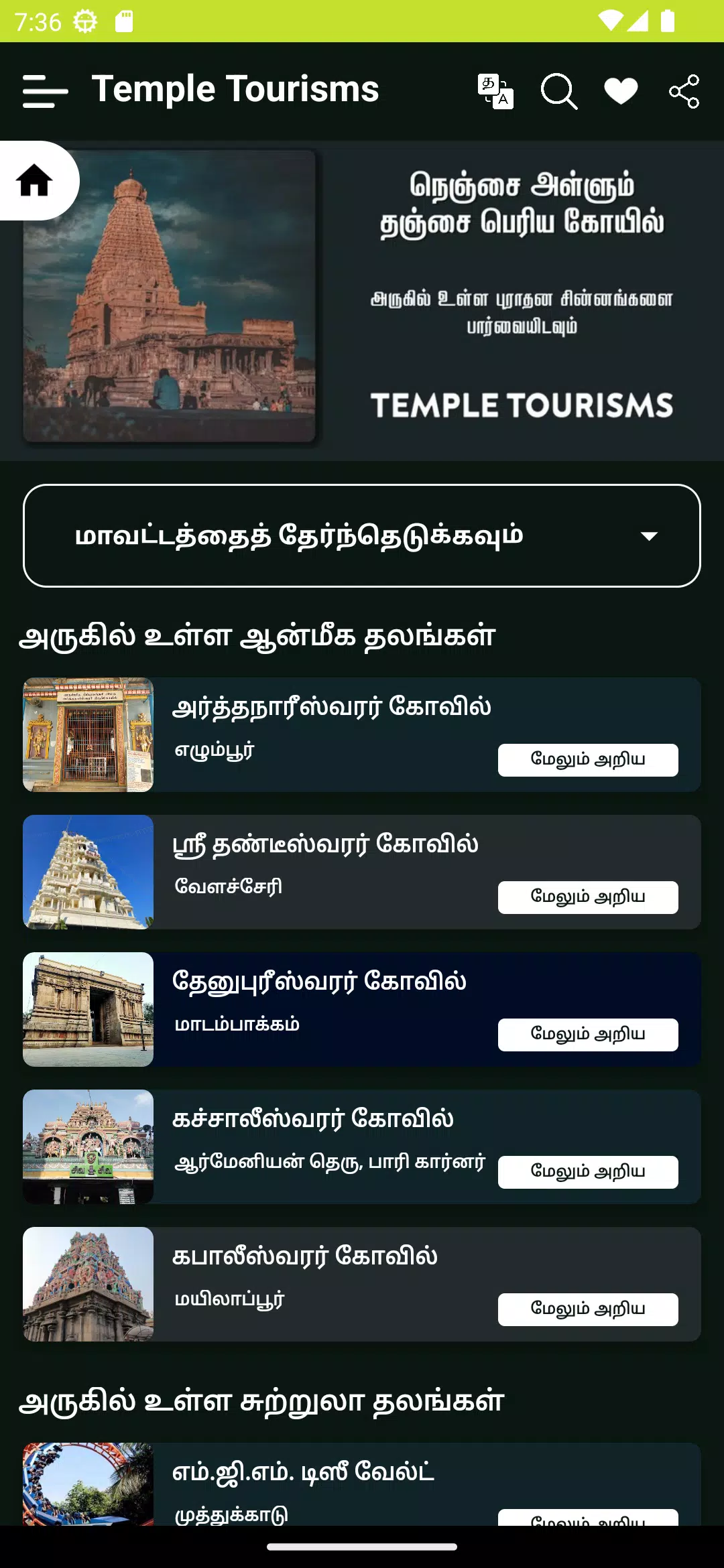
Task: Tap மேலும் அறிய for ஸ்ரீ தண்டீஸ்வரர் கோவில்
Action: tap(587, 897)
